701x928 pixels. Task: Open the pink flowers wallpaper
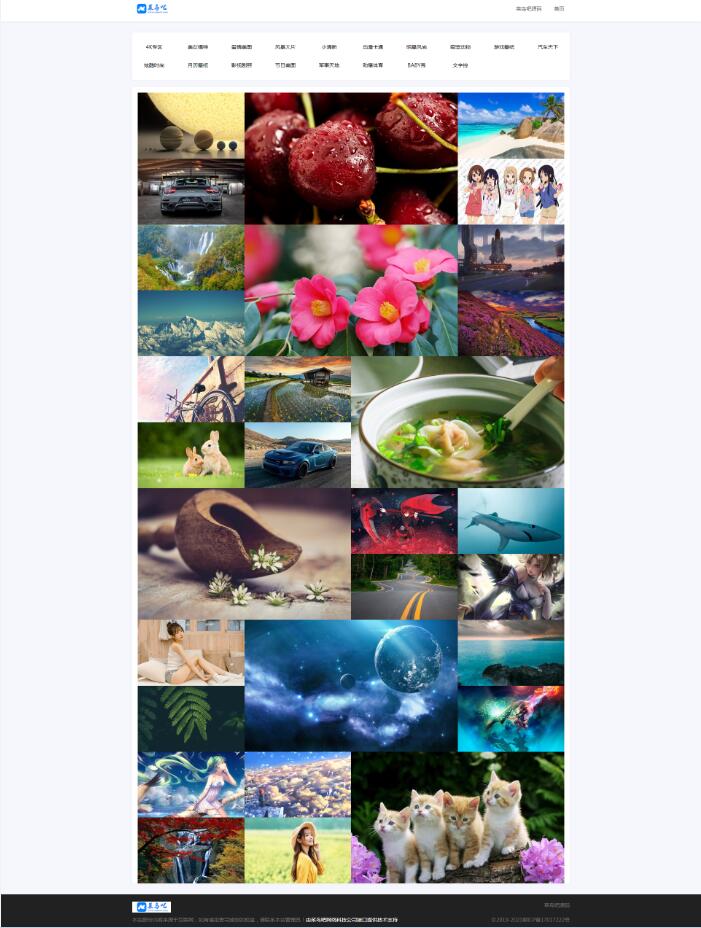[351, 290]
